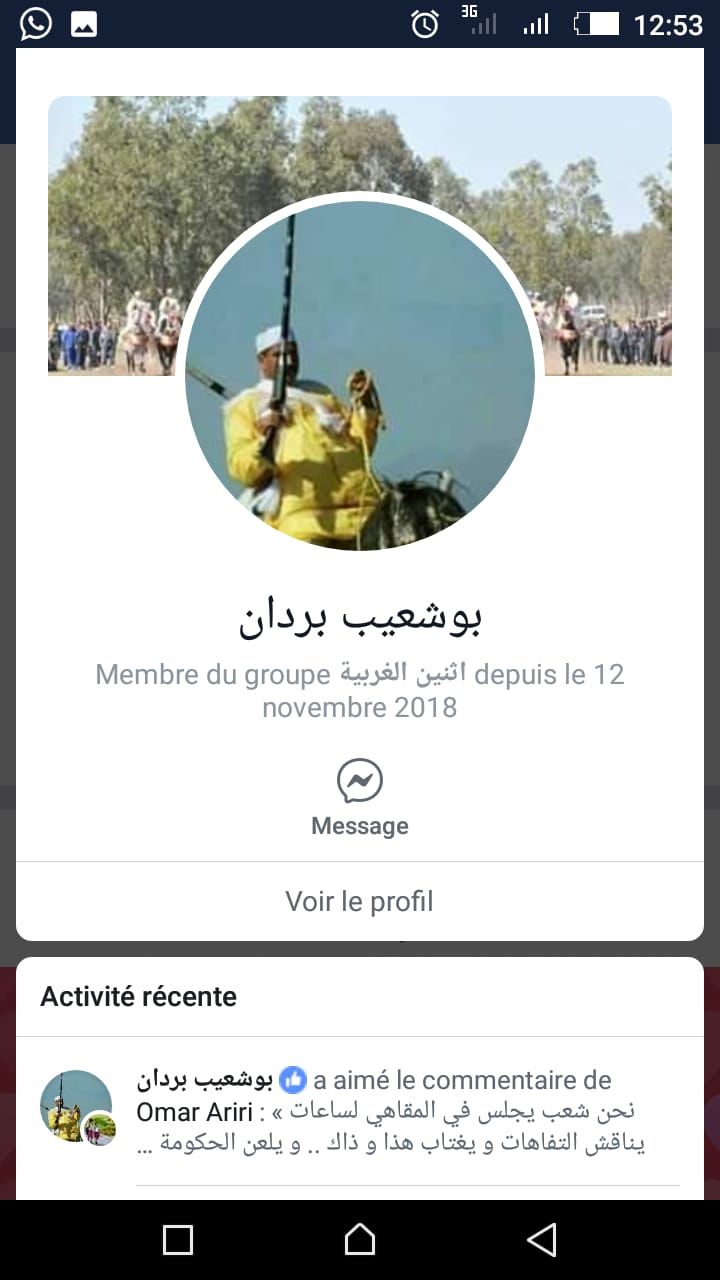Open the recent activity about Omar Ariri's comment
This screenshot has height=1280, width=720.
[x=390, y=1111]
